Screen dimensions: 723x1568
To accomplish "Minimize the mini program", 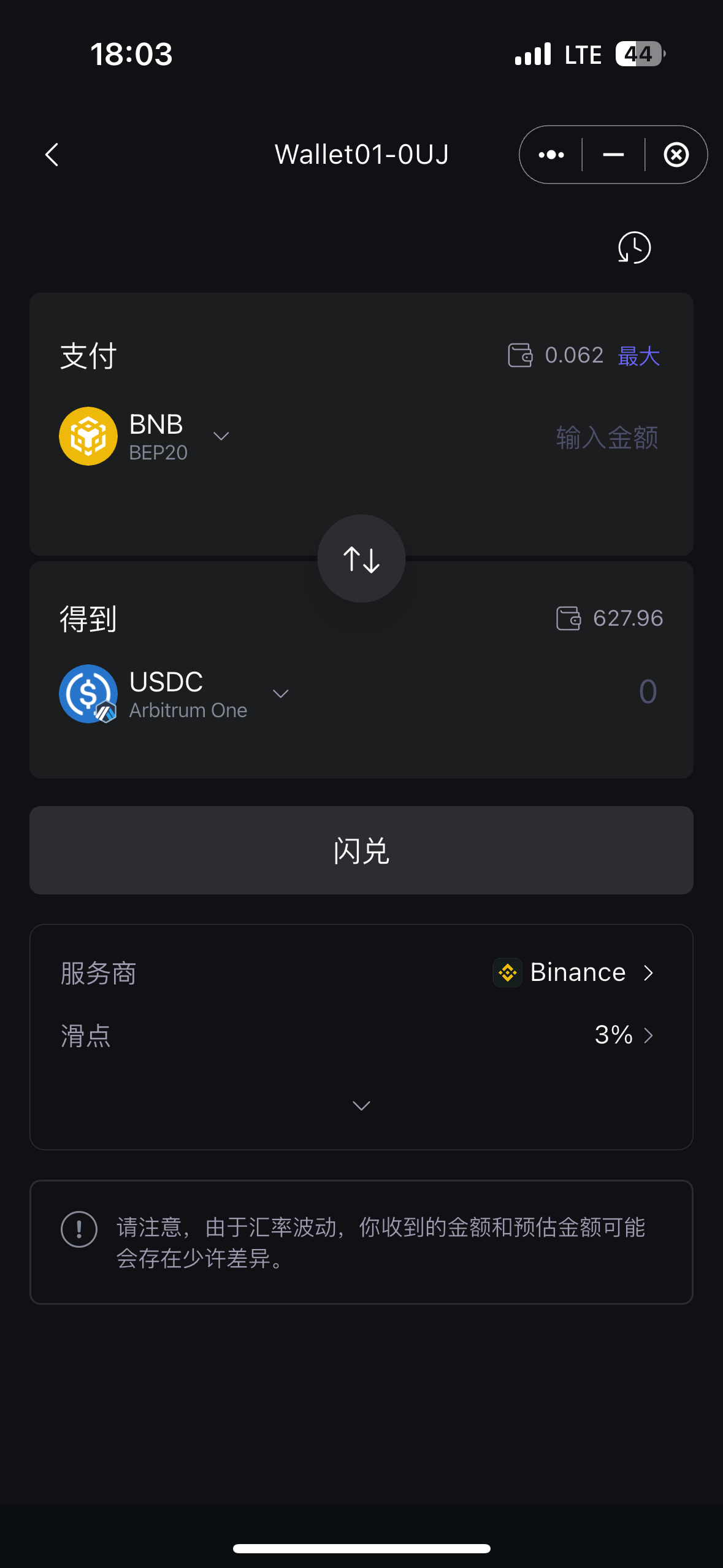I will pos(613,155).
